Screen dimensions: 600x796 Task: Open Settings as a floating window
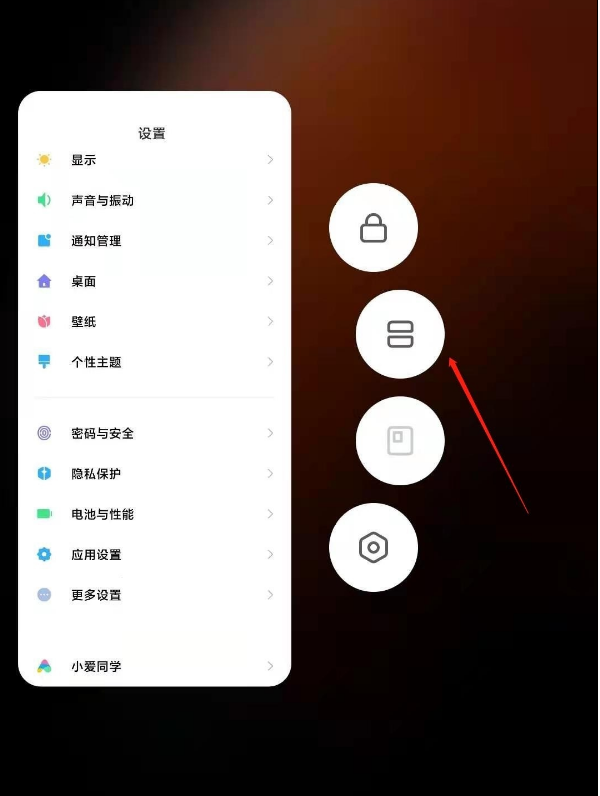coord(400,441)
